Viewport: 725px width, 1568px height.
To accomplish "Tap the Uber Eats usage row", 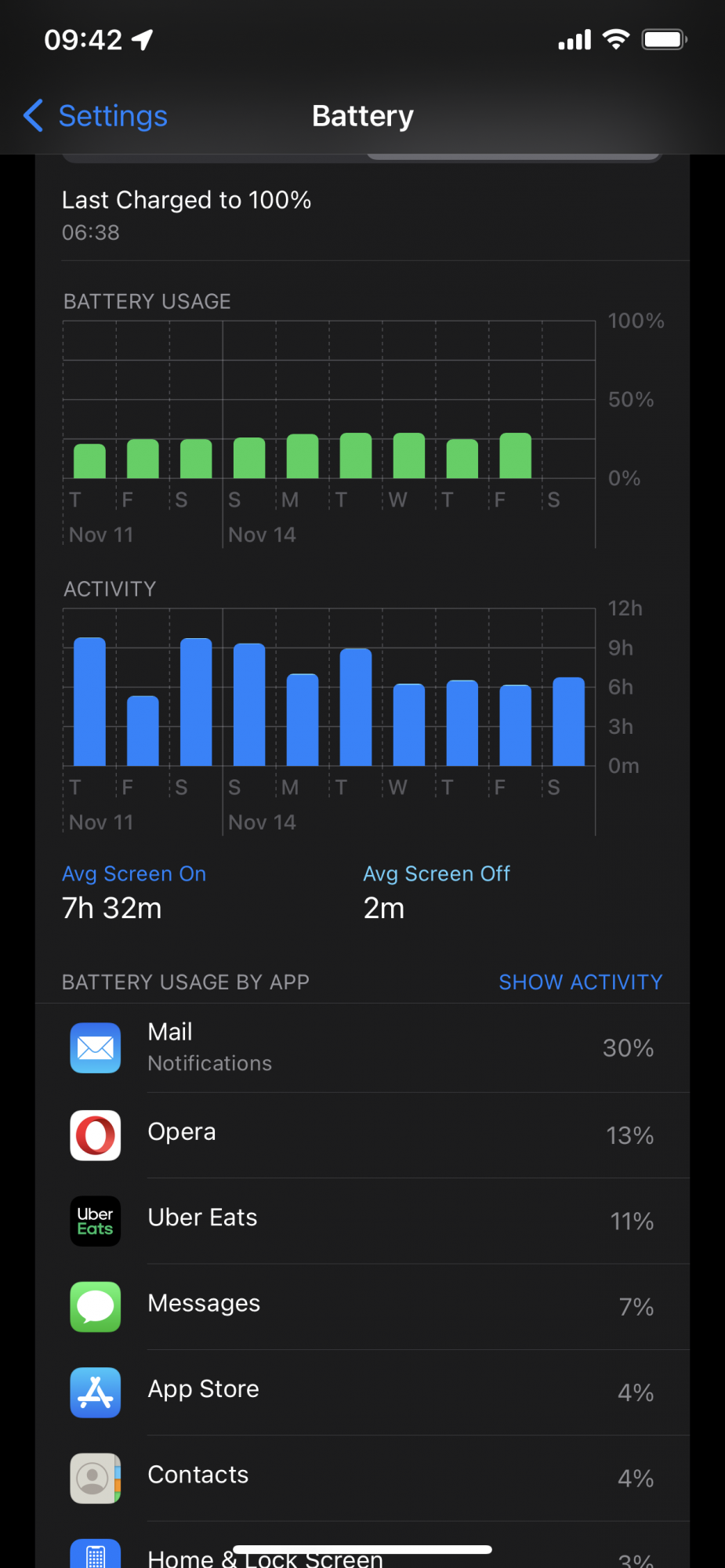I will (362, 1221).
